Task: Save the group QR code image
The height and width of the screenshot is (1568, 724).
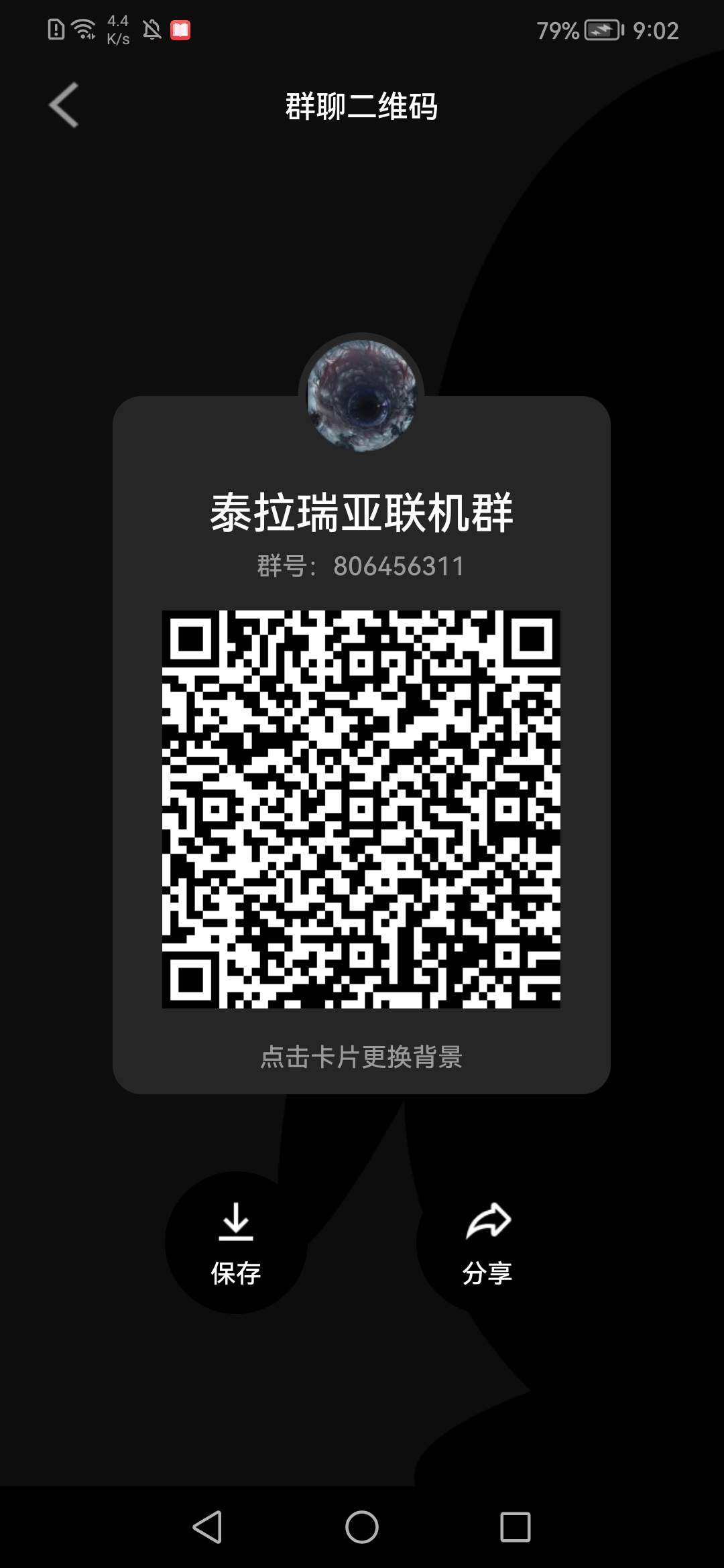Action: (236, 1242)
